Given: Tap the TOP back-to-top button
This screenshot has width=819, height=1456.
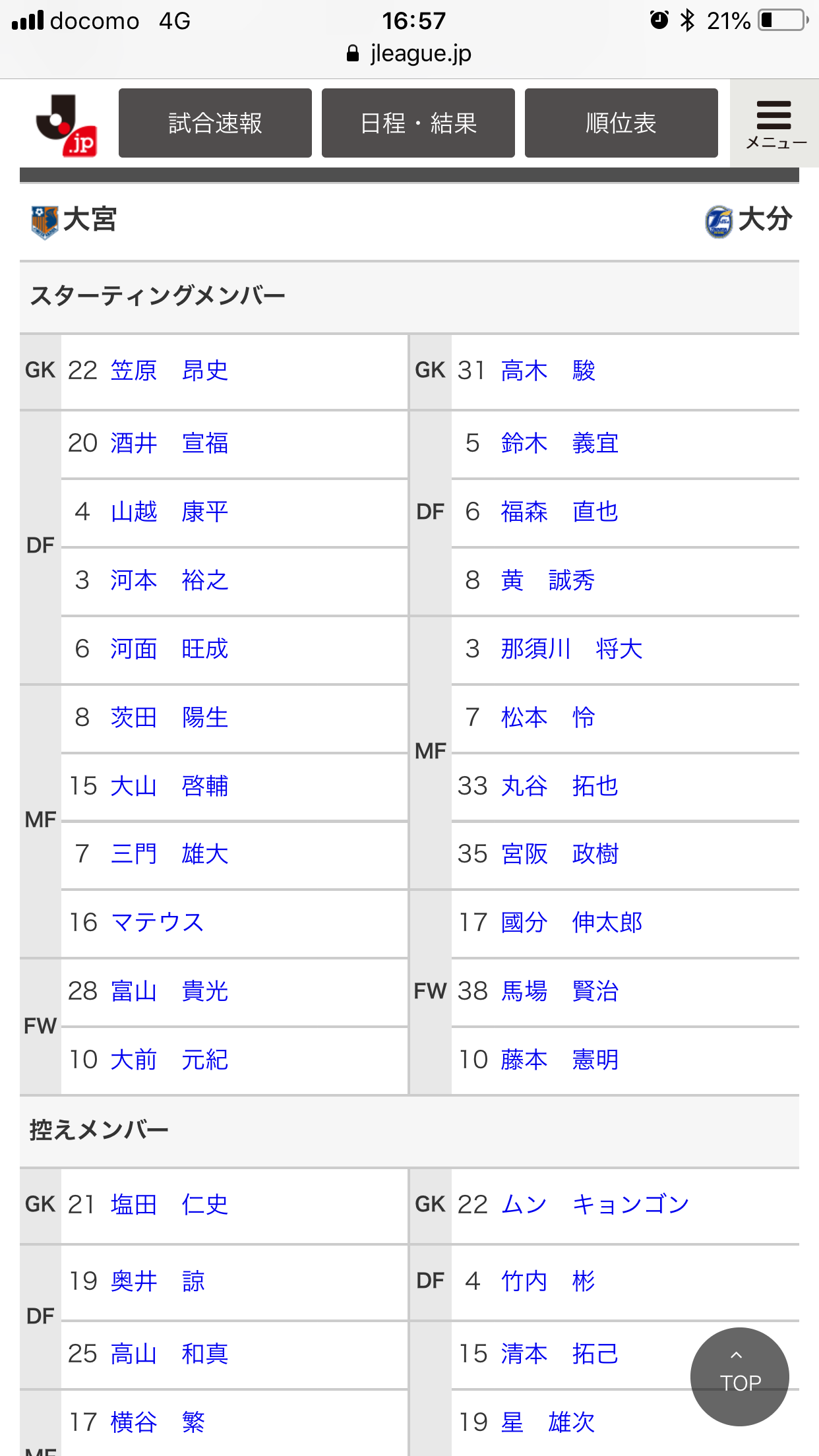Looking at the screenshot, I should coord(739,1376).
